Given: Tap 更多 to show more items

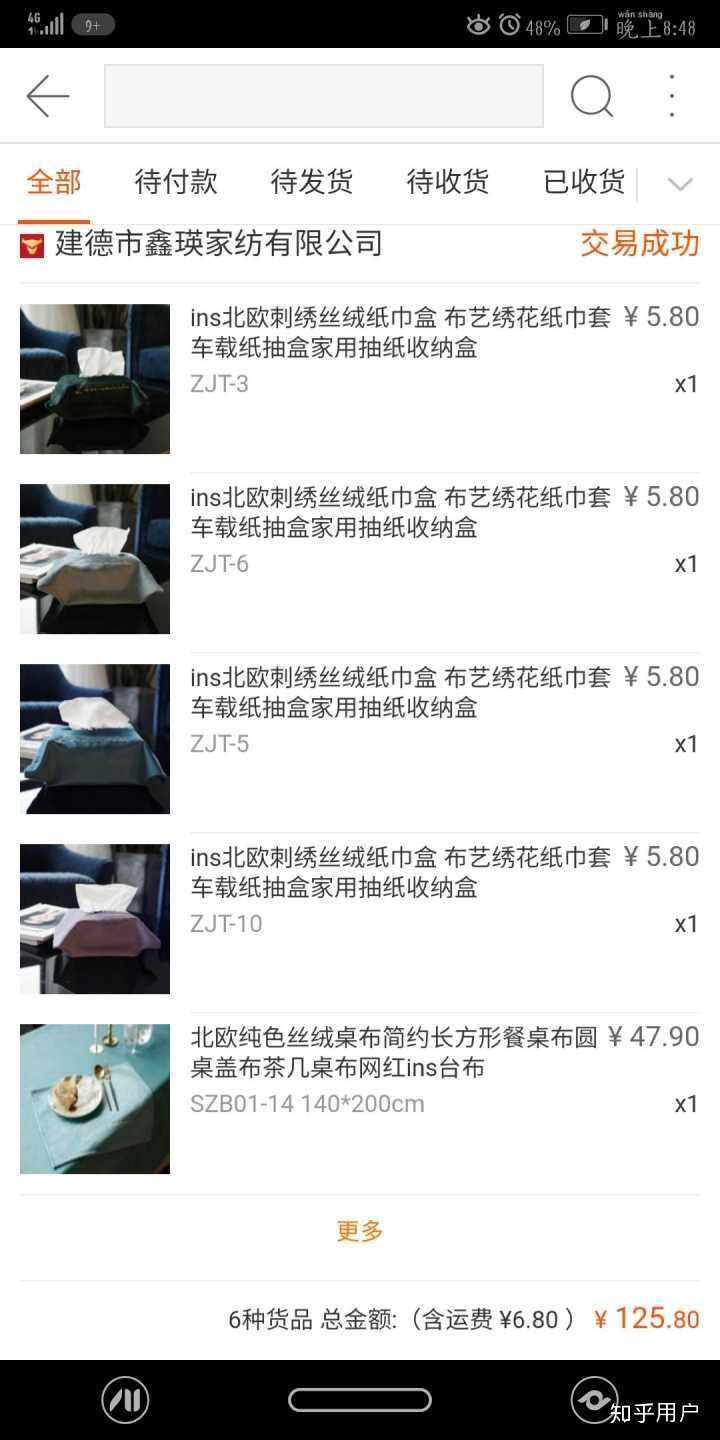Looking at the screenshot, I should pyautogui.click(x=360, y=1231).
